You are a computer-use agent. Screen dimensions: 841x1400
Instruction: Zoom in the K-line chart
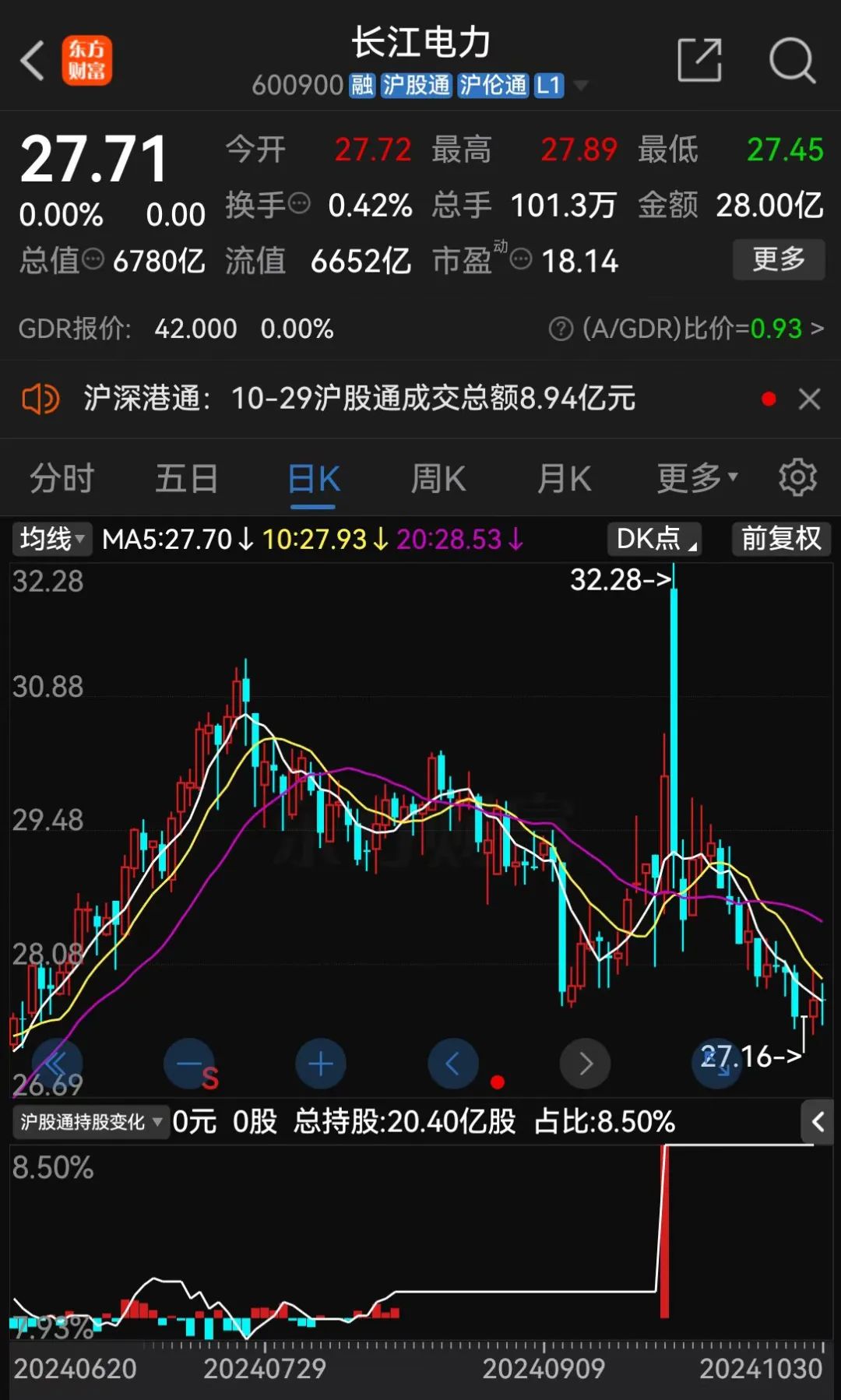[x=321, y=1064]
